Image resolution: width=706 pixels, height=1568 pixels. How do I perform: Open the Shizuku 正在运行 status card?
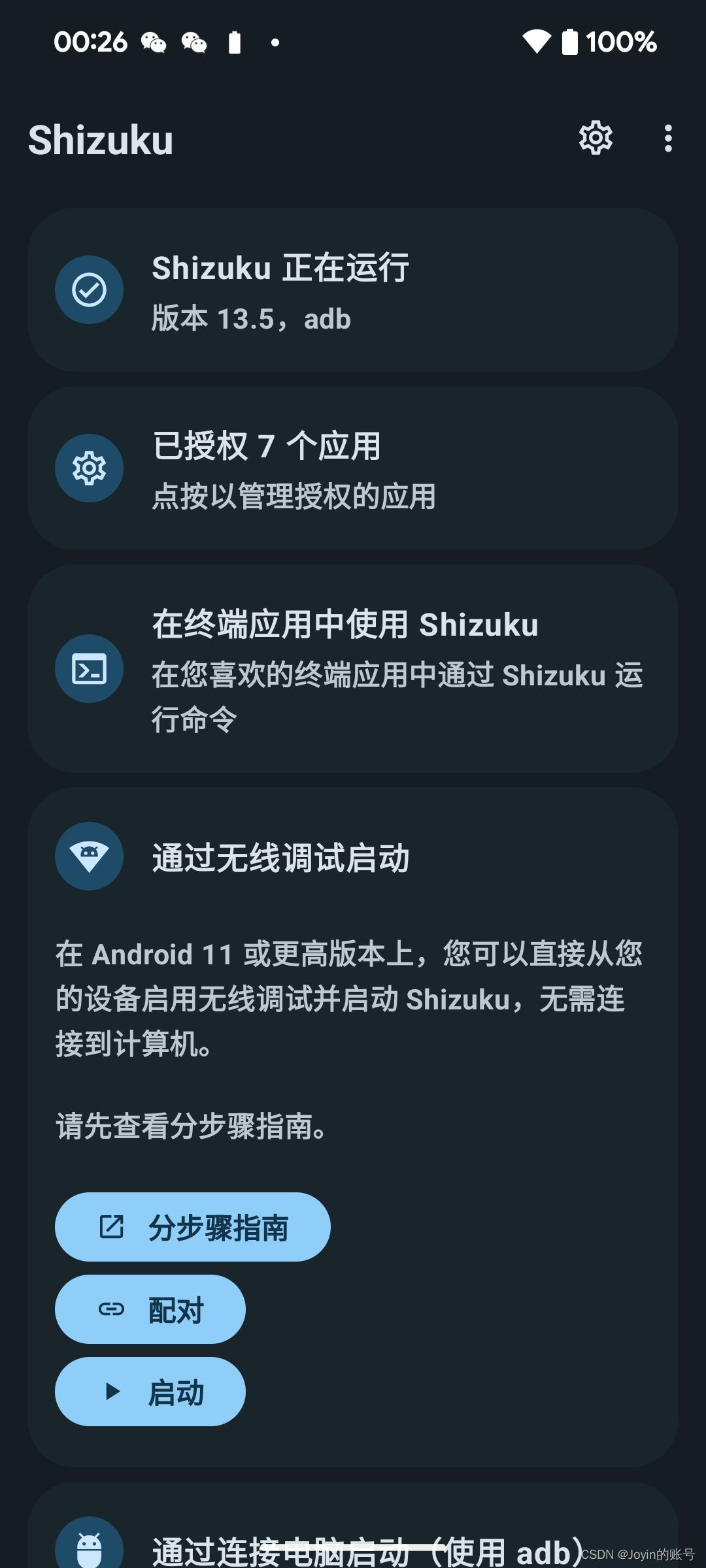[353, 290]
